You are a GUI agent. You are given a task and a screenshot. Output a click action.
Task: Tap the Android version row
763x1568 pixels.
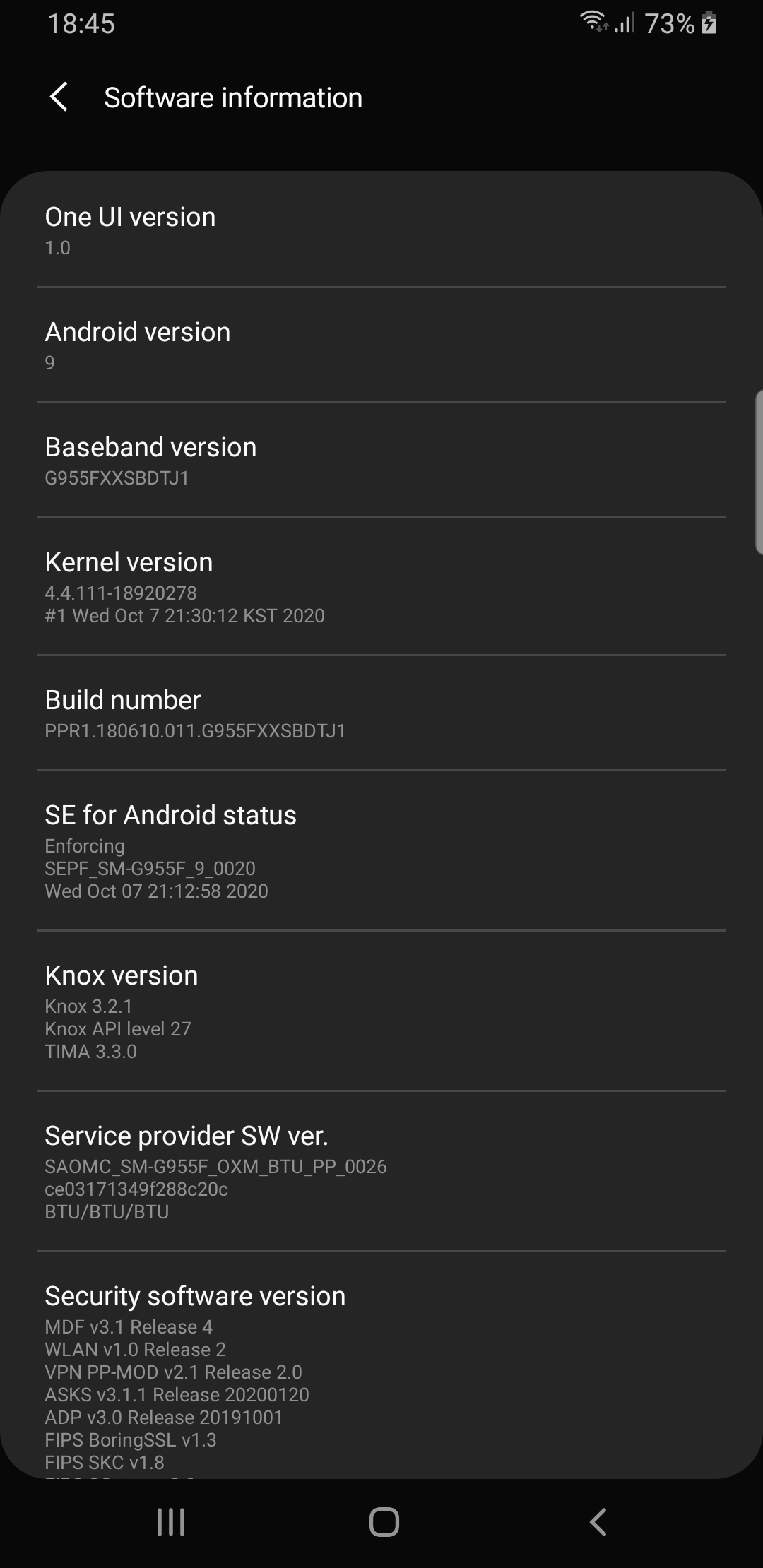[381, 345]
